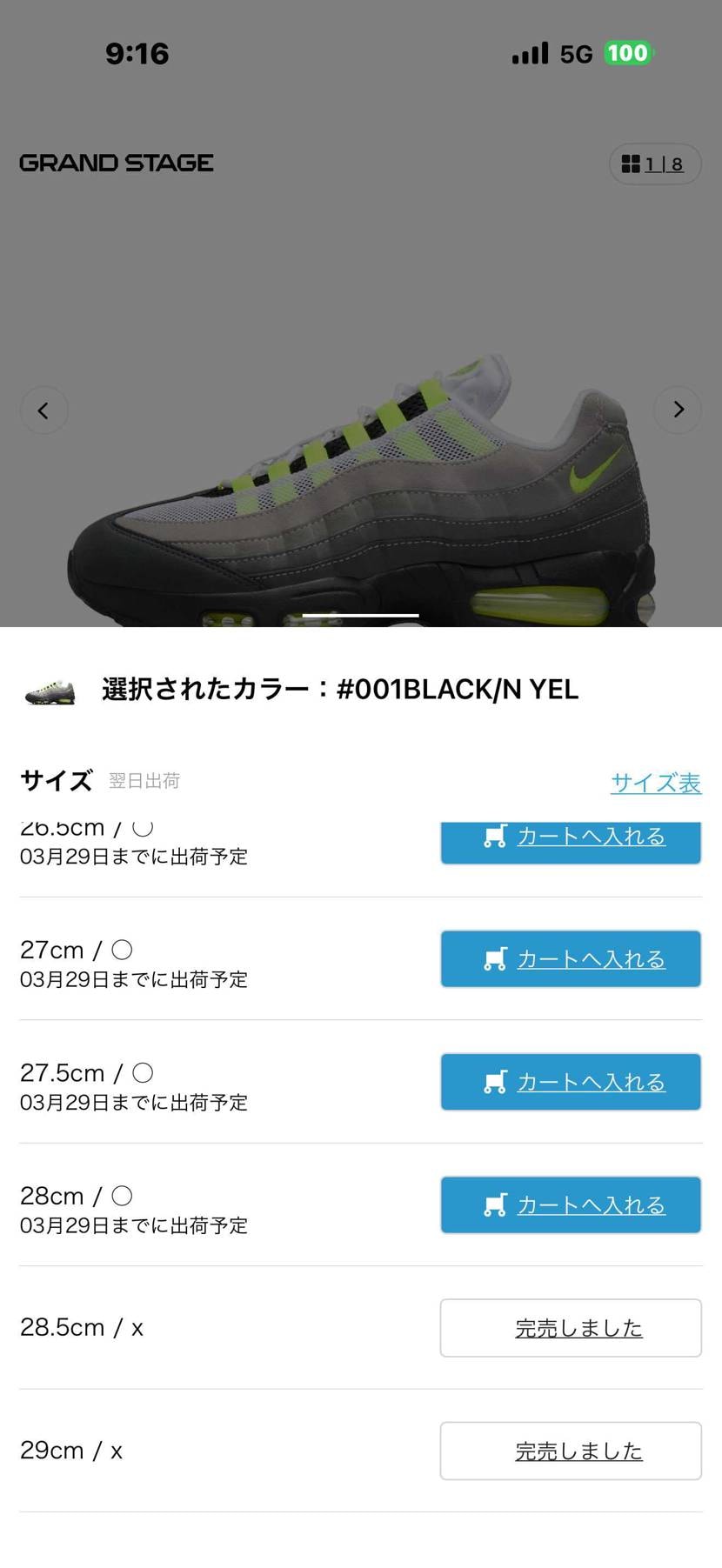
Task: Open the image gallery via the 1|8 icon
Action: click(x=655, y=163)
